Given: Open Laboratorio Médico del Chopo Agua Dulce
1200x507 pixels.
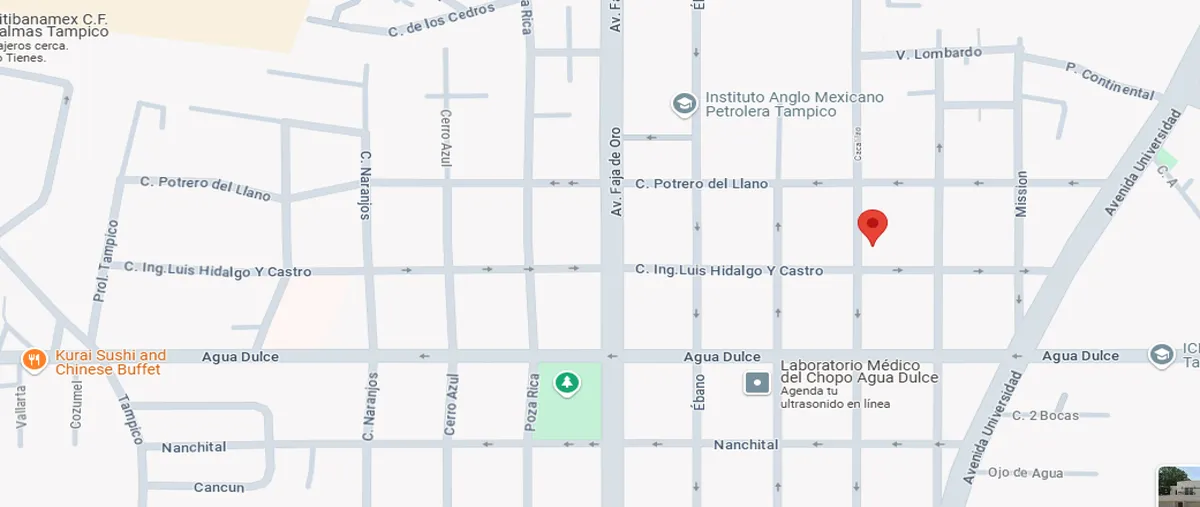Looking at the screenshot, I should [757, 382].
